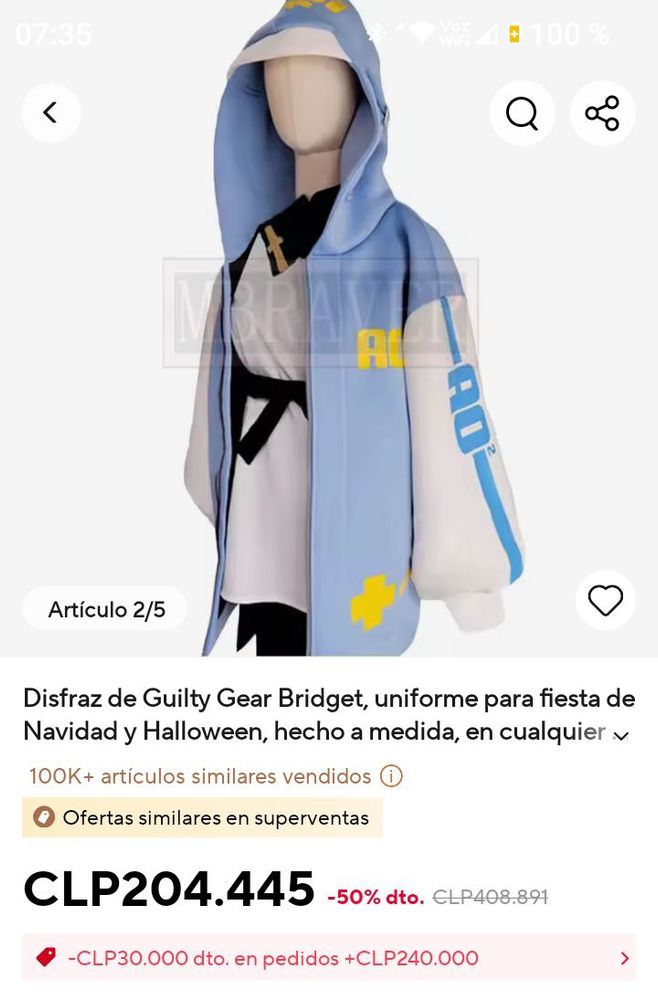Open the CLP30.000 discount coupon details
This screenshot has width=658, height=1000.
(x=329, y=958)
